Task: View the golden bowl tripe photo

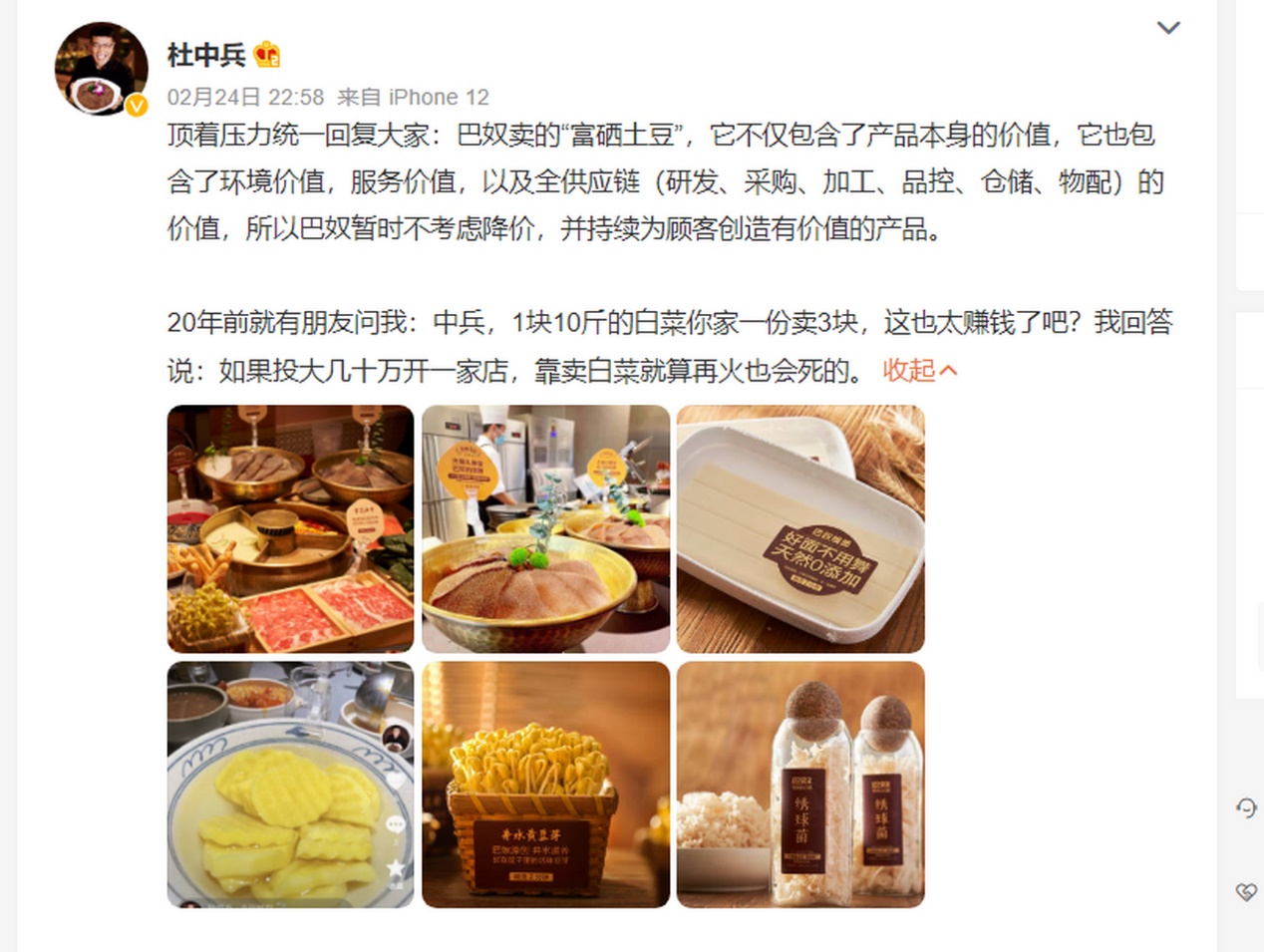Action: tap(545, 528)
